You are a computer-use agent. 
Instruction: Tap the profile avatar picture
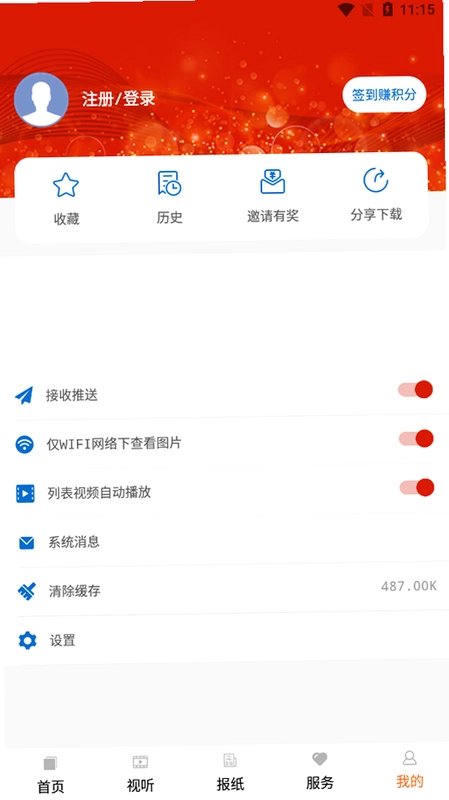coord(41,99)
